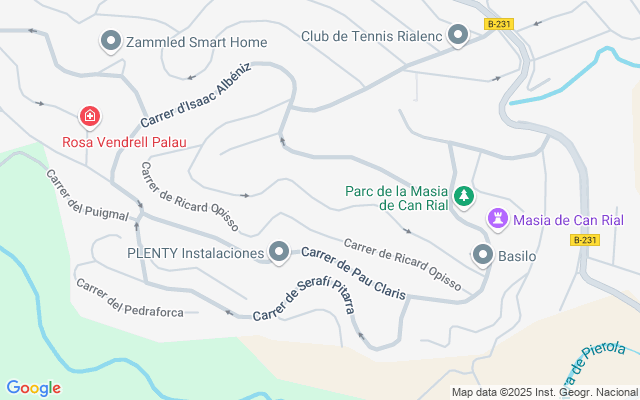The image size is (640, 400).
Task: Select the Basilo place marker
Action: click(482, 255)
